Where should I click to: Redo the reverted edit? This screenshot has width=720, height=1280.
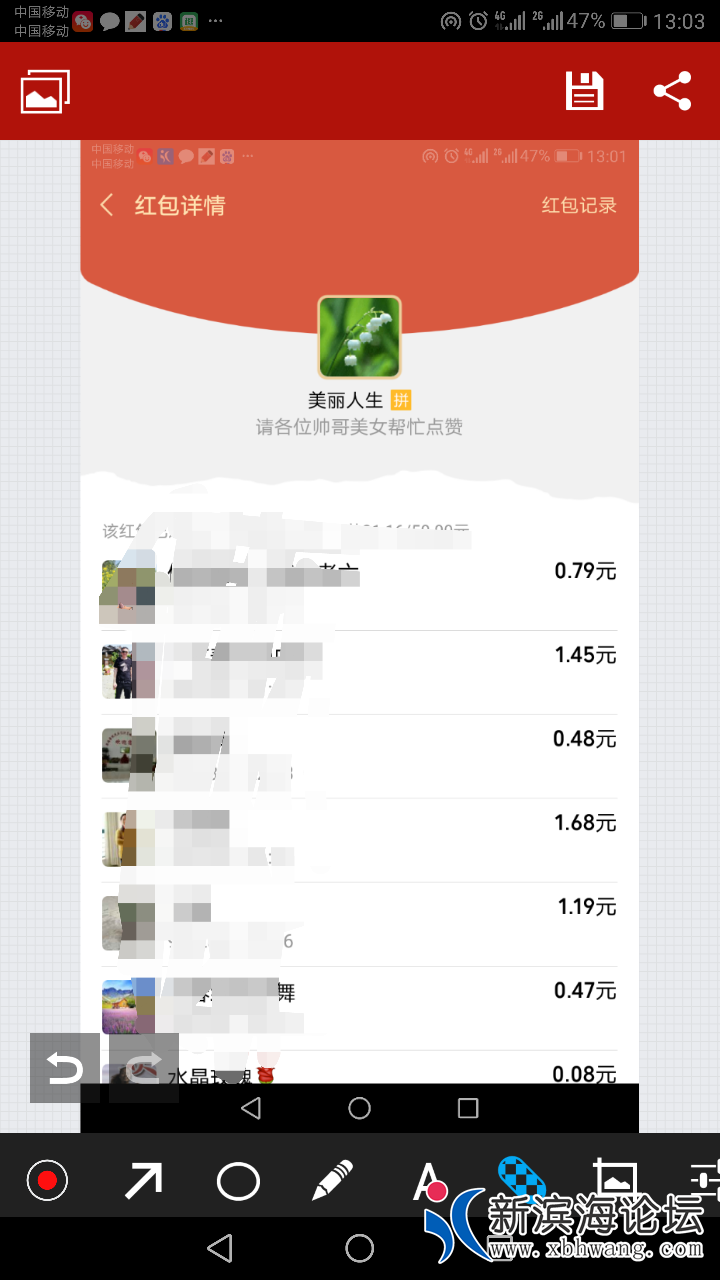(x=143, y=1069)
